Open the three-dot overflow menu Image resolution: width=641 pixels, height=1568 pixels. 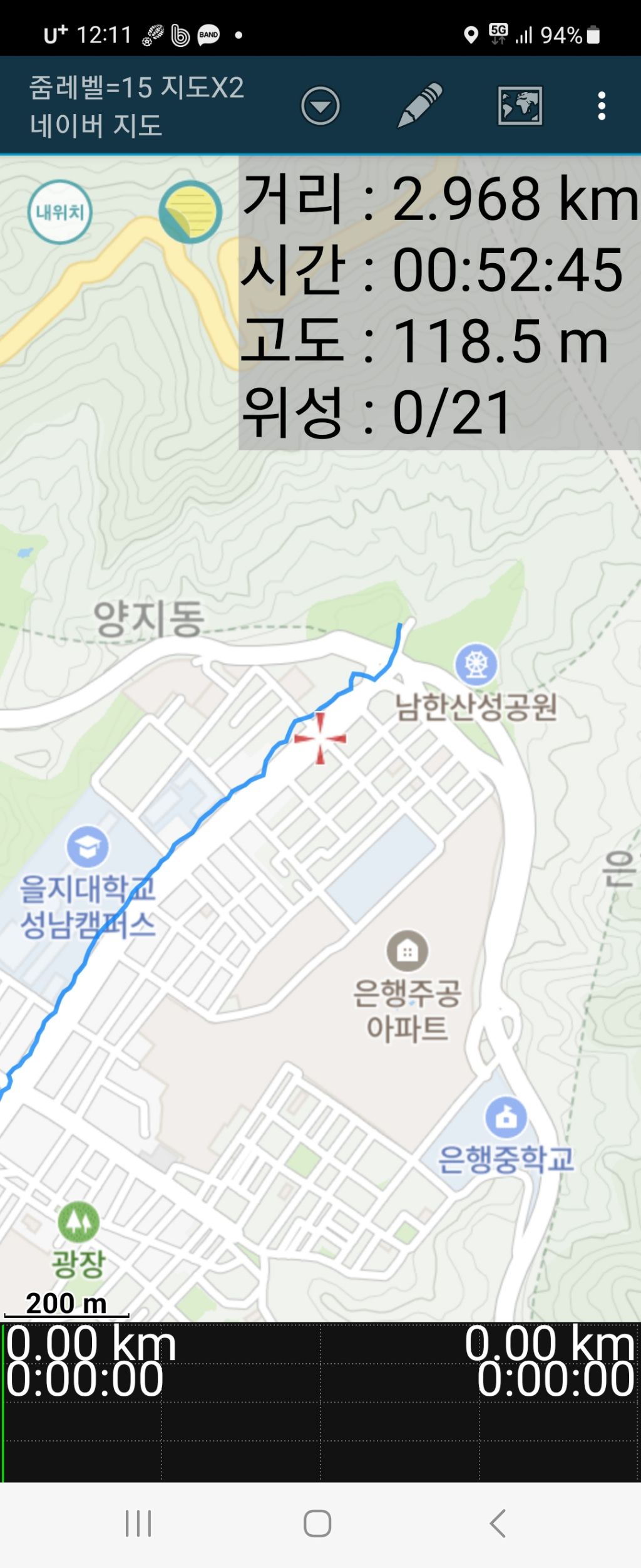coord(602,106)
